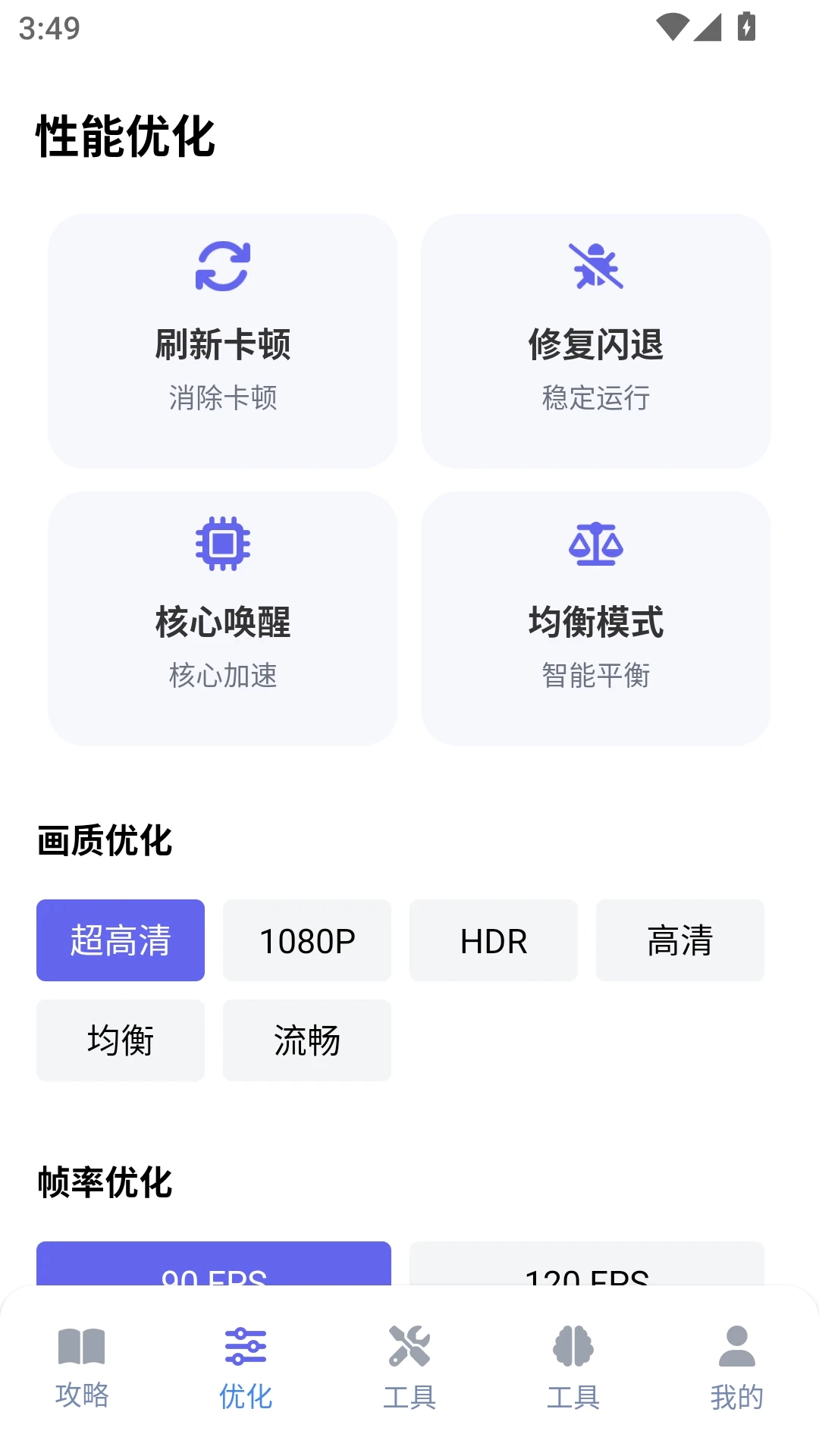The width and height of the screenshot is (819, 1456).
Task: Tap the CPU chip icon on 核心唤醒 card
Action: [222, 543]
